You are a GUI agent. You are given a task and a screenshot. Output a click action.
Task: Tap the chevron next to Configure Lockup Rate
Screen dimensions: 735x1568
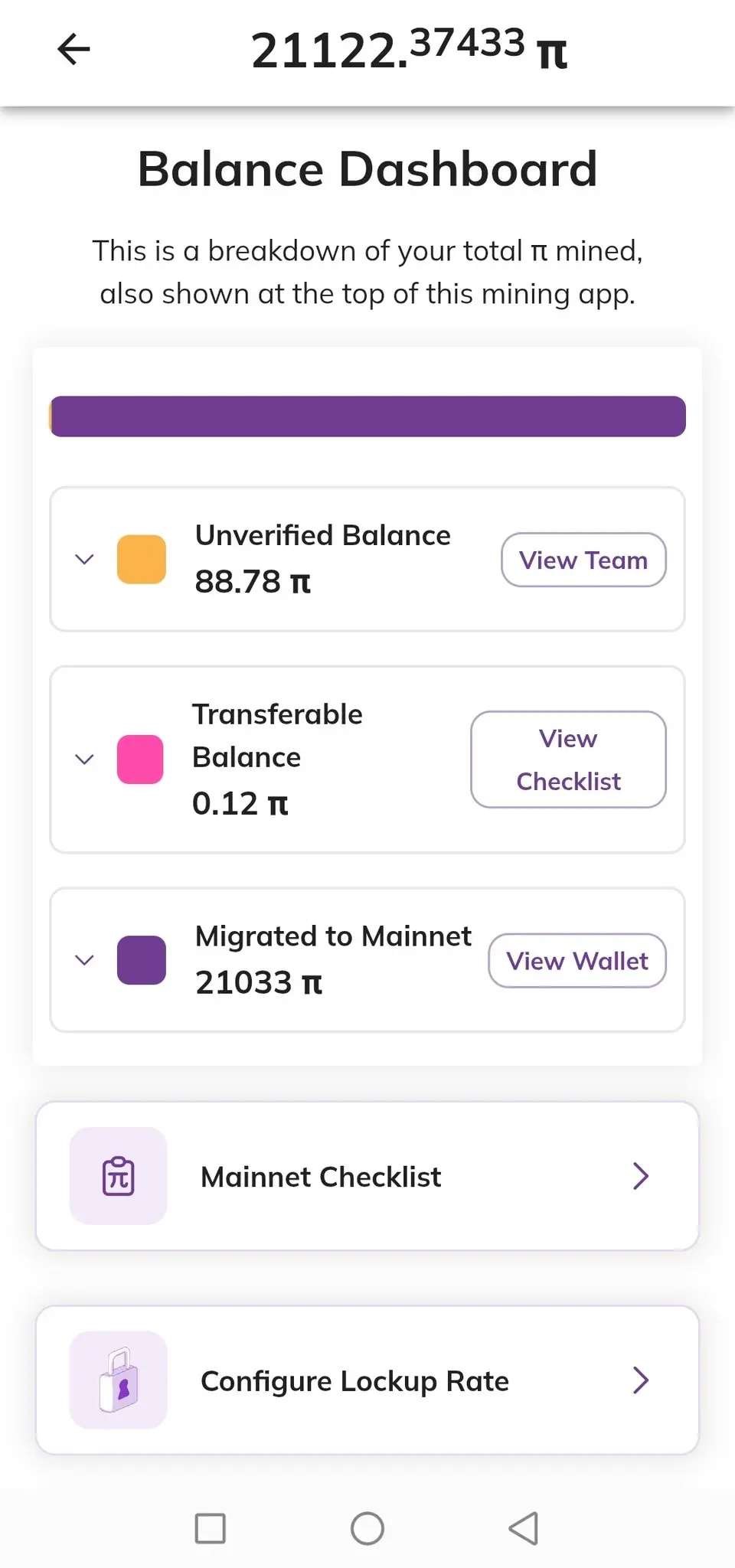(640, 1380)
